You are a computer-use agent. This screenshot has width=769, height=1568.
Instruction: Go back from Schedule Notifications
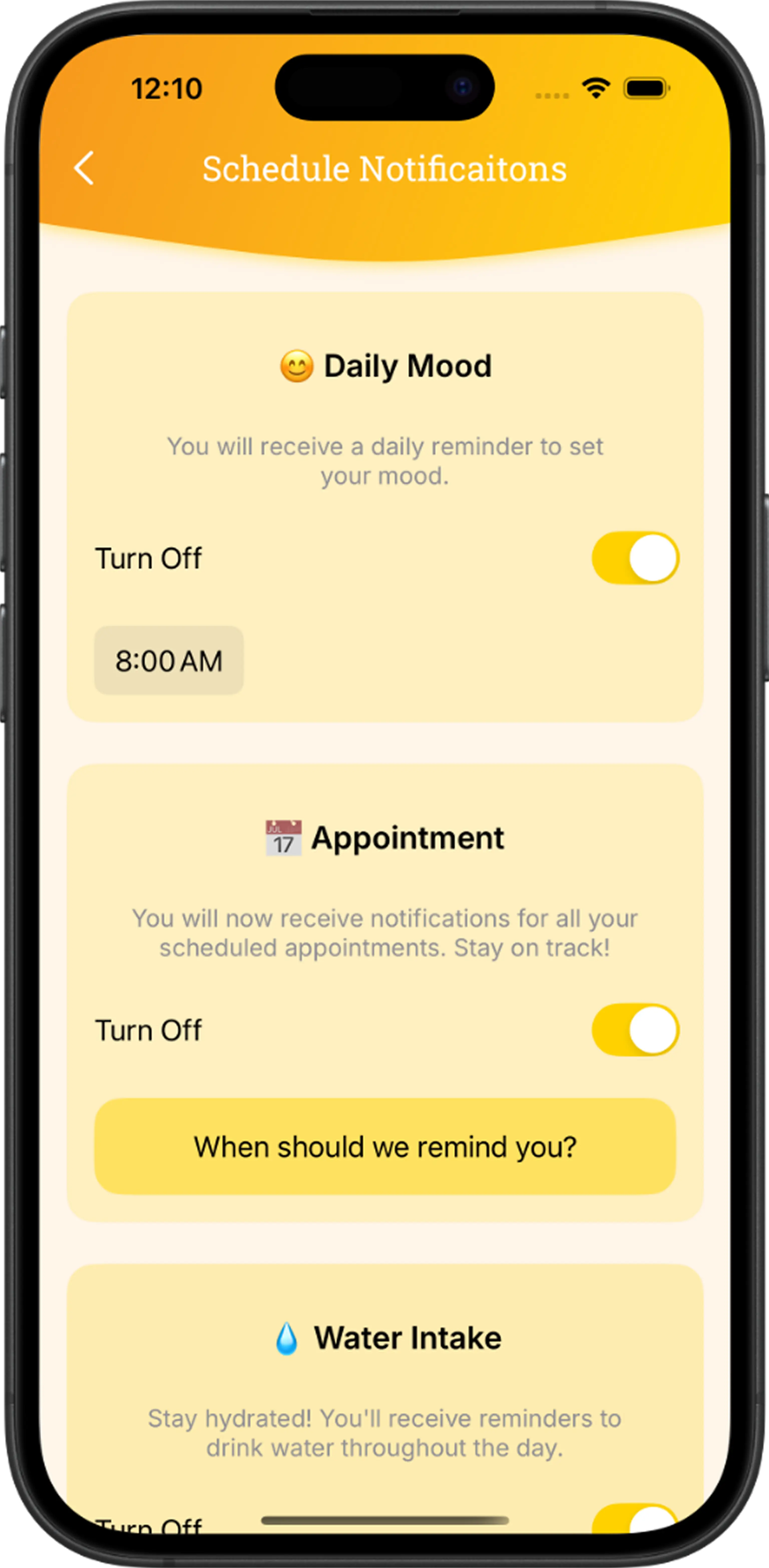coord(84,168)
